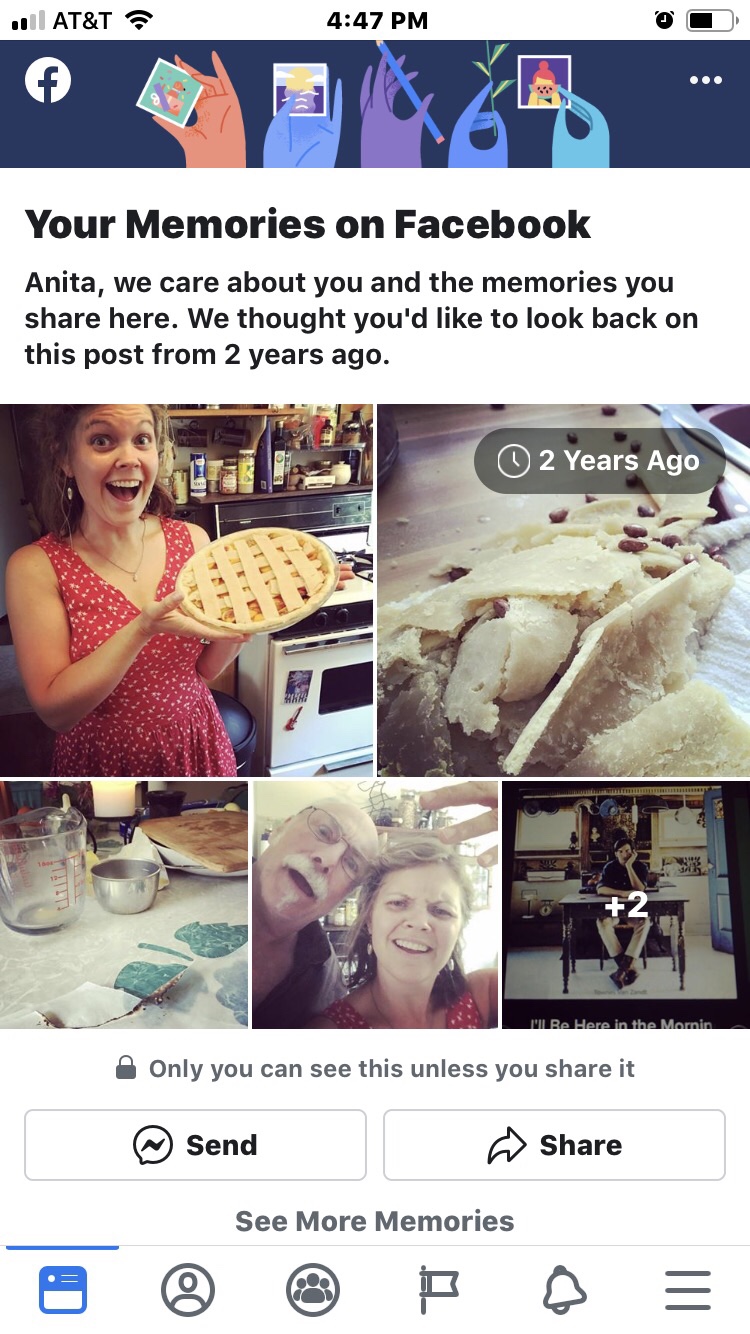Tap See More Memories link

pos(374,1221)
